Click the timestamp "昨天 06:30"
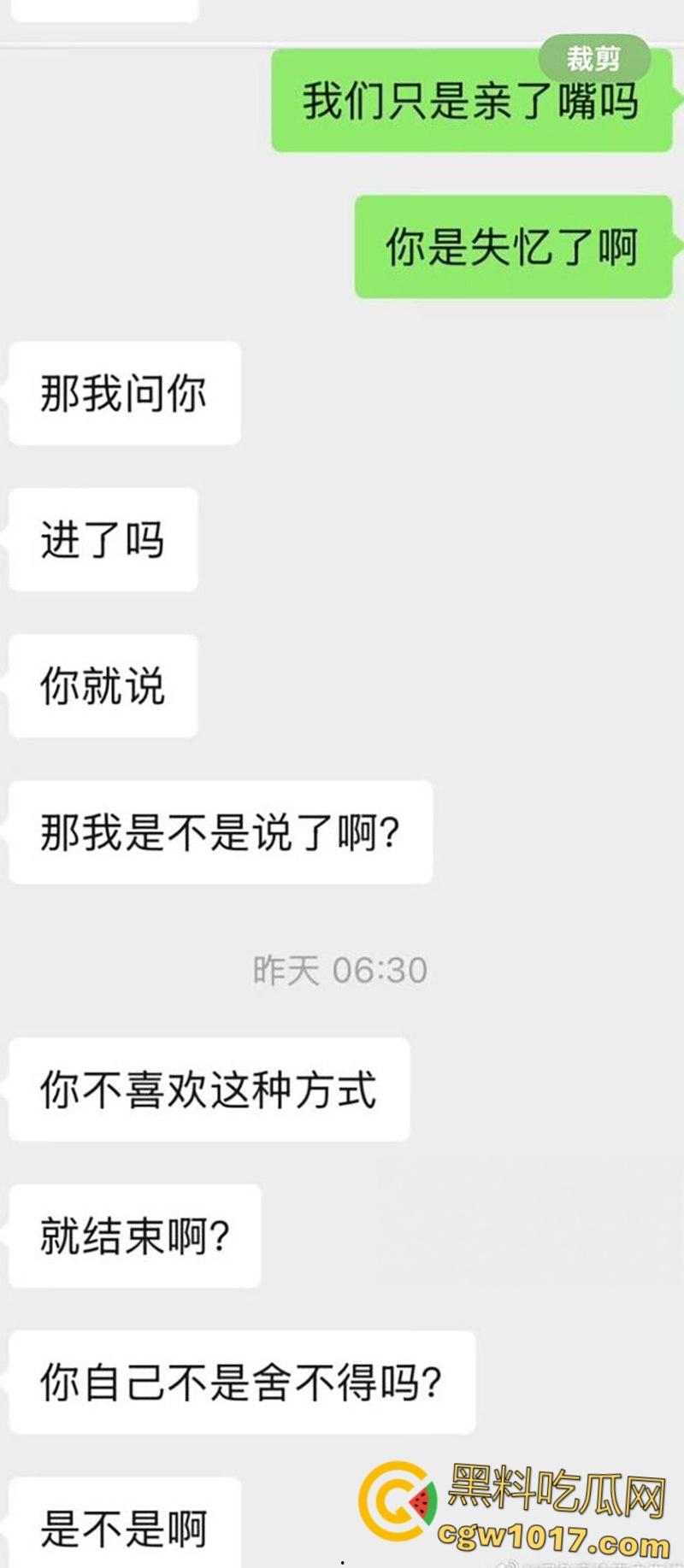 click(x=338, y=968)
